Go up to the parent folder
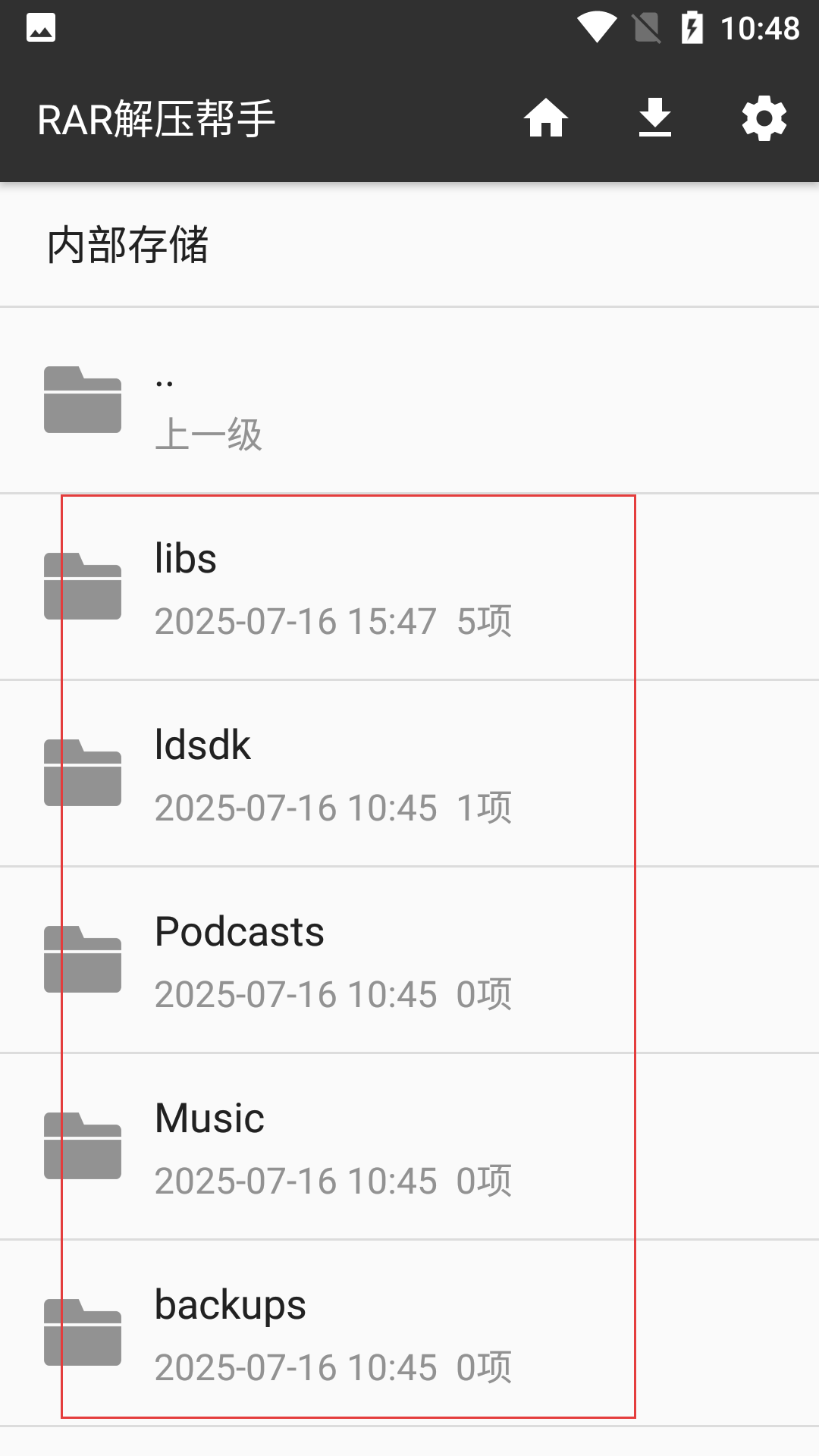Viewport: 819px width, 1456px height. pyautogui.click(x=409, y=400)
